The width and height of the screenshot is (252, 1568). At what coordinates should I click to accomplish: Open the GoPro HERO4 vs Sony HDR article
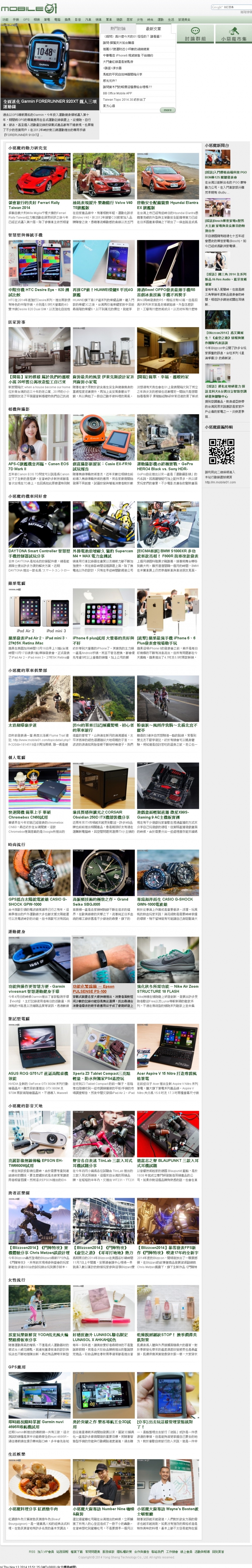pos(164,466)
